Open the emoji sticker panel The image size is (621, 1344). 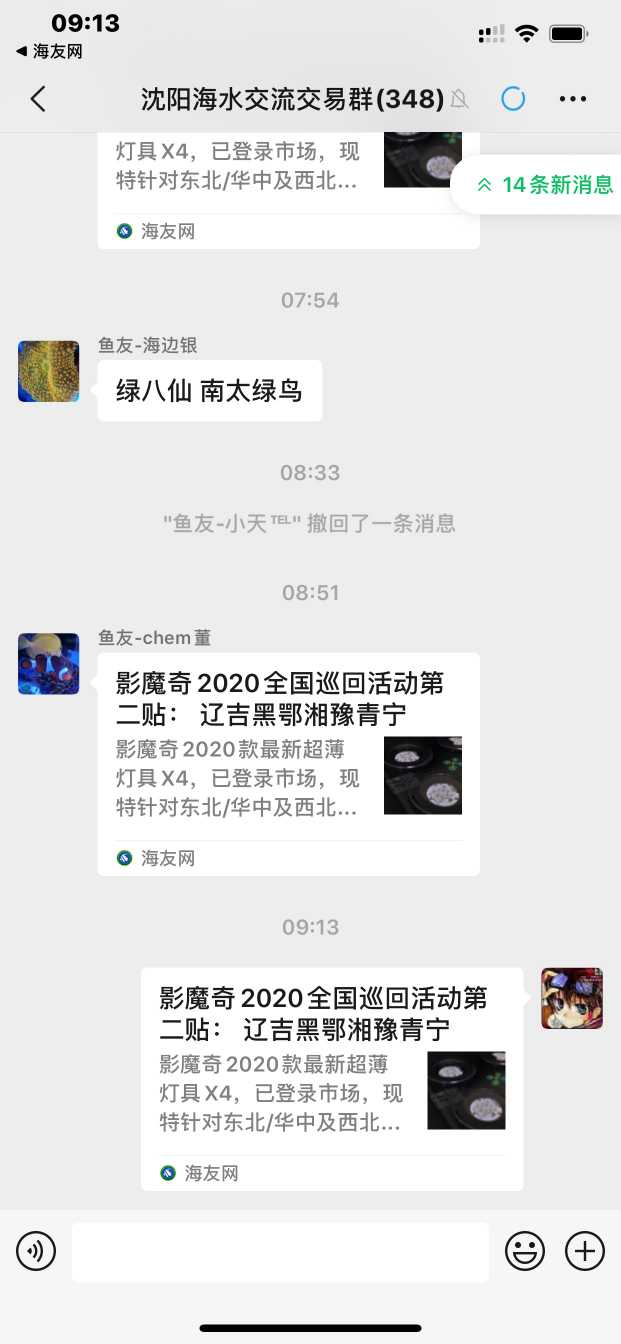click(525, 1251)
